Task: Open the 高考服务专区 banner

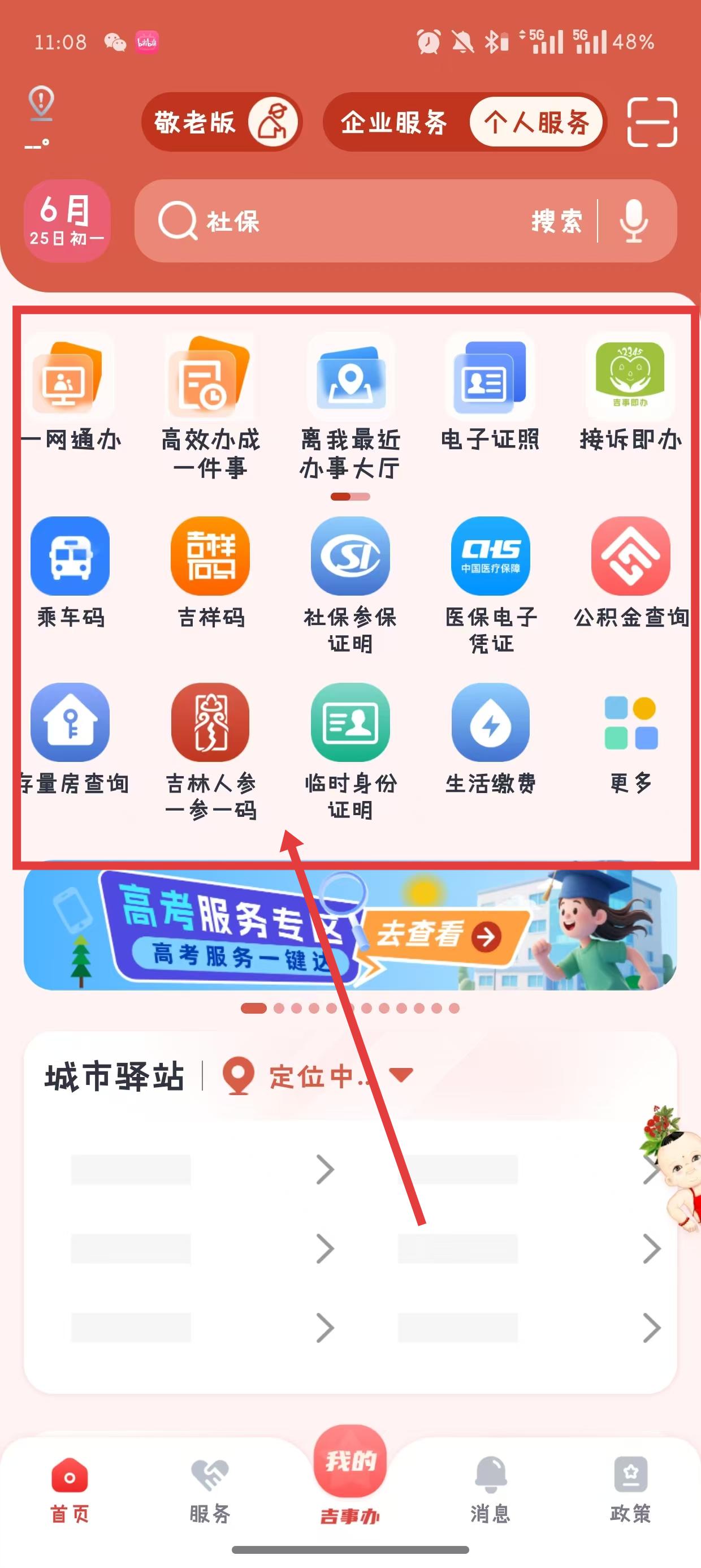Action: 350,928
